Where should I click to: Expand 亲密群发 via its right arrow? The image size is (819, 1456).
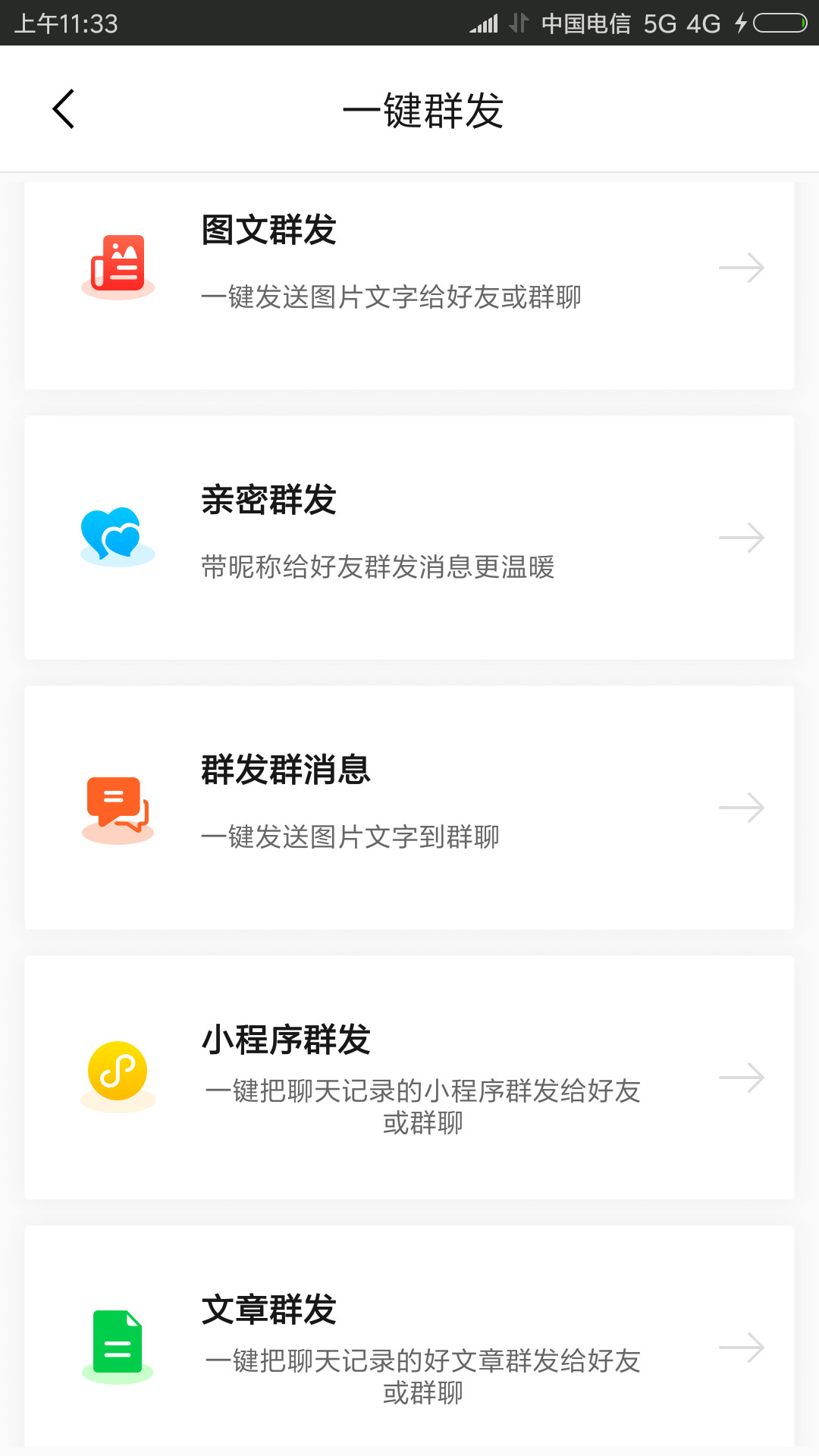(x=742, y=537)
